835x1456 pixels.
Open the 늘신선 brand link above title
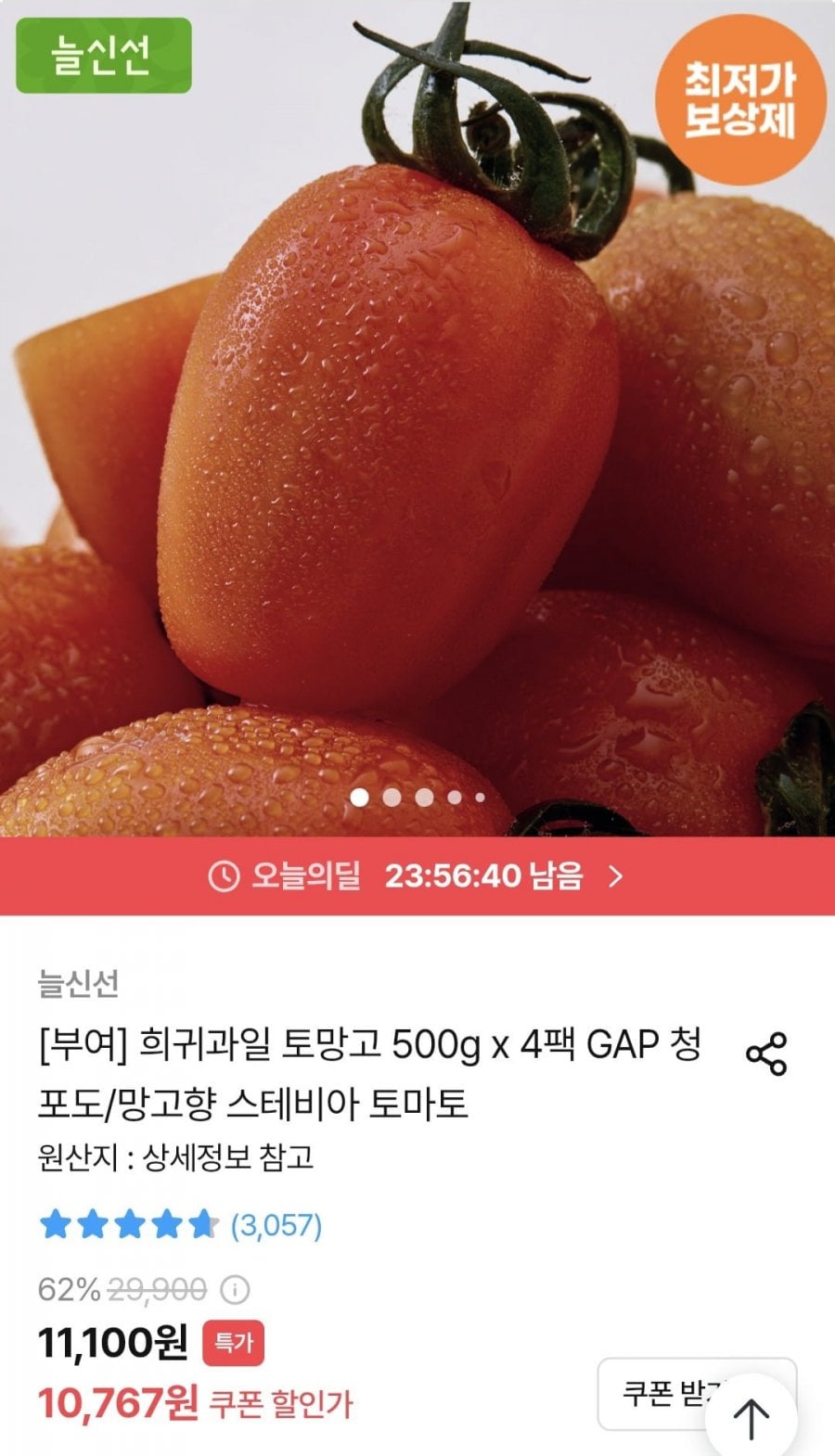click(78, 983)
